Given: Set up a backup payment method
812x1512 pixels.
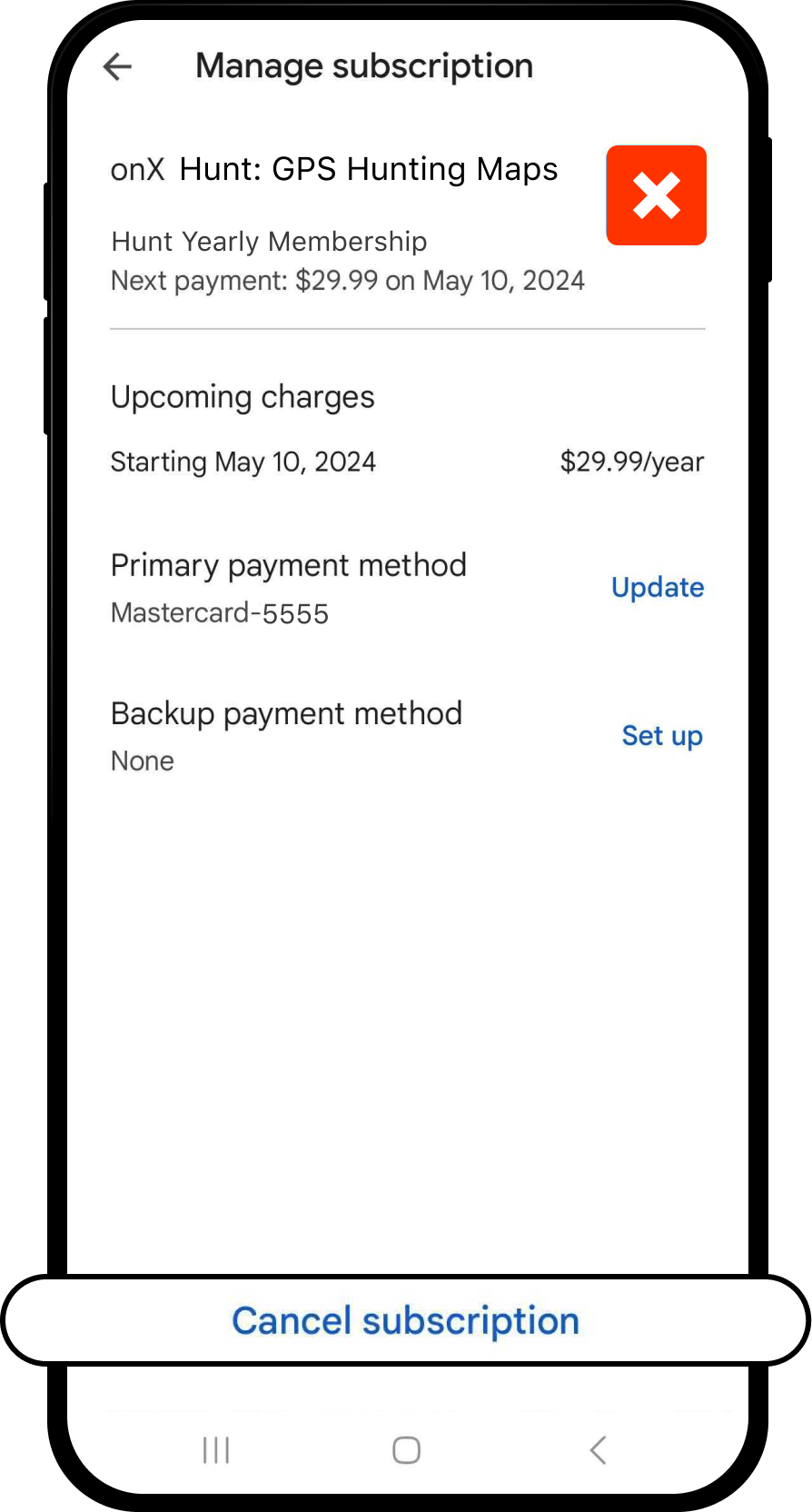Looking at the screenshot, I should [662, 736].
